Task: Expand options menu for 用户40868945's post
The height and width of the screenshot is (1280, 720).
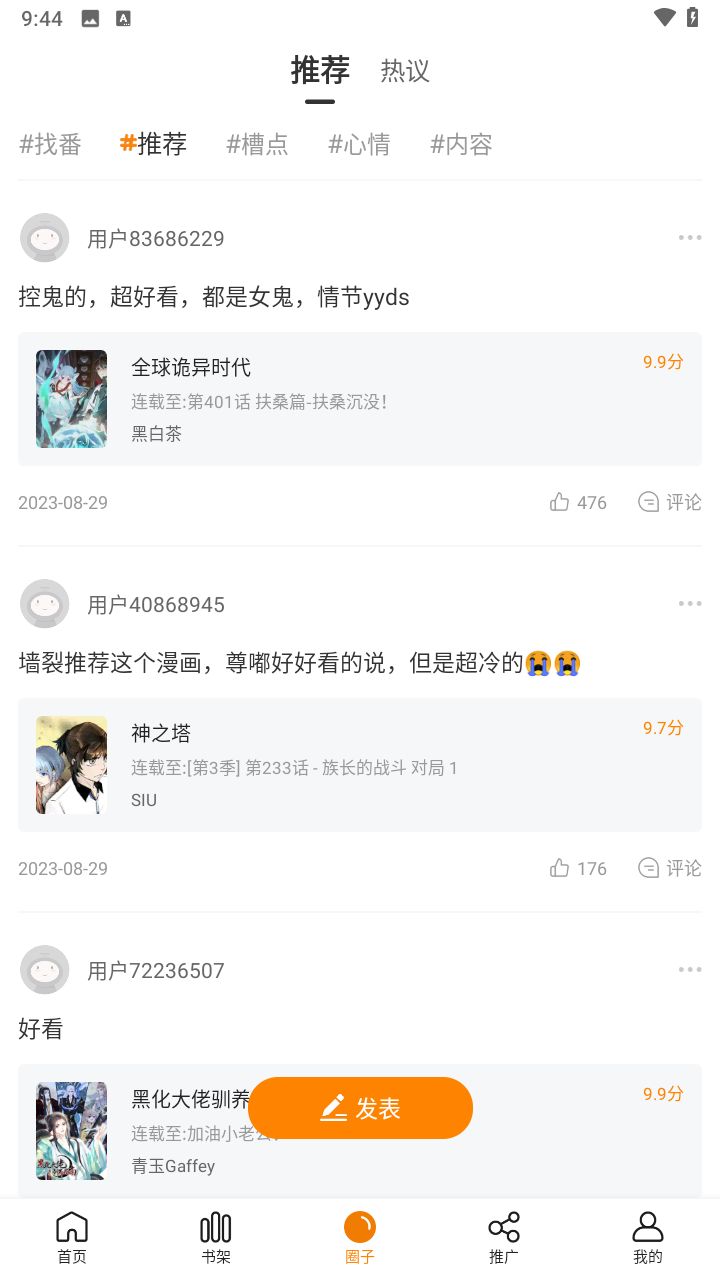Action: (689, 603)
